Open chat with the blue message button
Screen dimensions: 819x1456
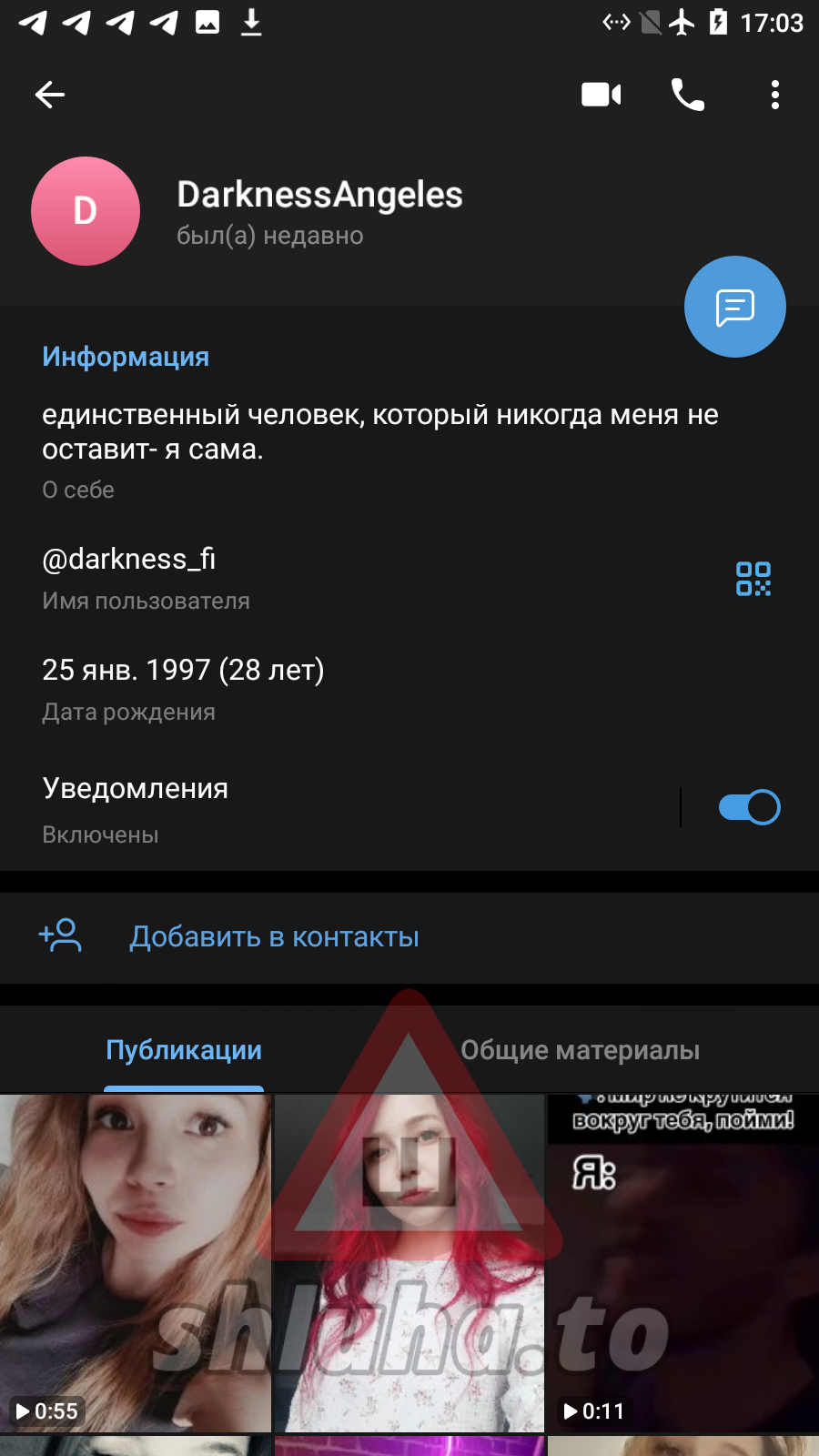coord(735,307)
